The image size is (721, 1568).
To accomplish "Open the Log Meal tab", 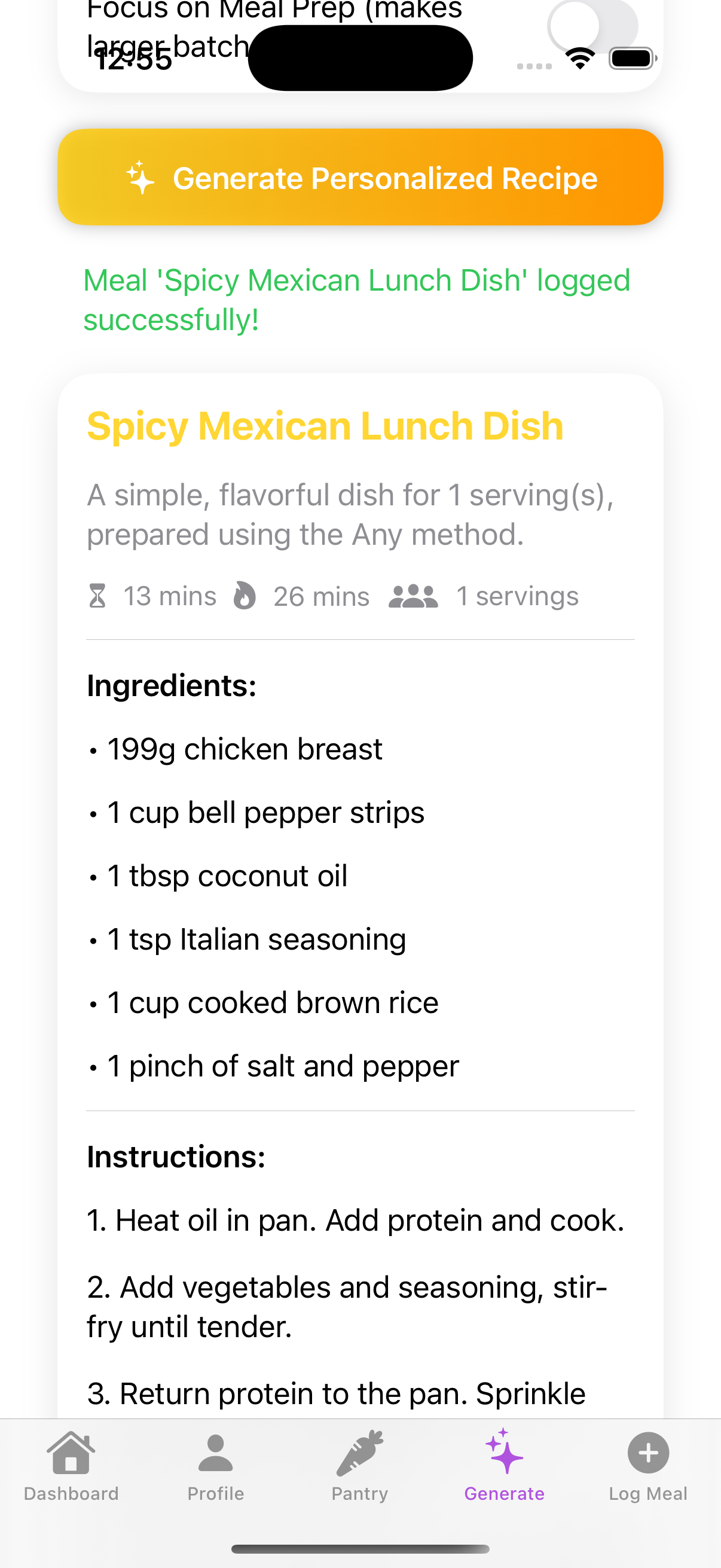I will pyautogui.click(x=649, y=1466).
